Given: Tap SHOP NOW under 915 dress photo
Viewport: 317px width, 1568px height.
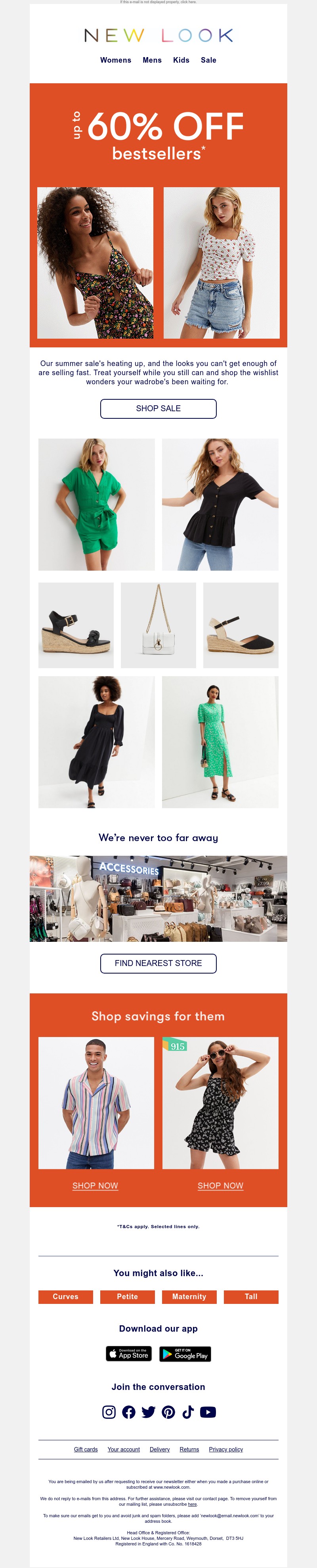Looking at the screenshot, I should click(x=220, y=1186).
